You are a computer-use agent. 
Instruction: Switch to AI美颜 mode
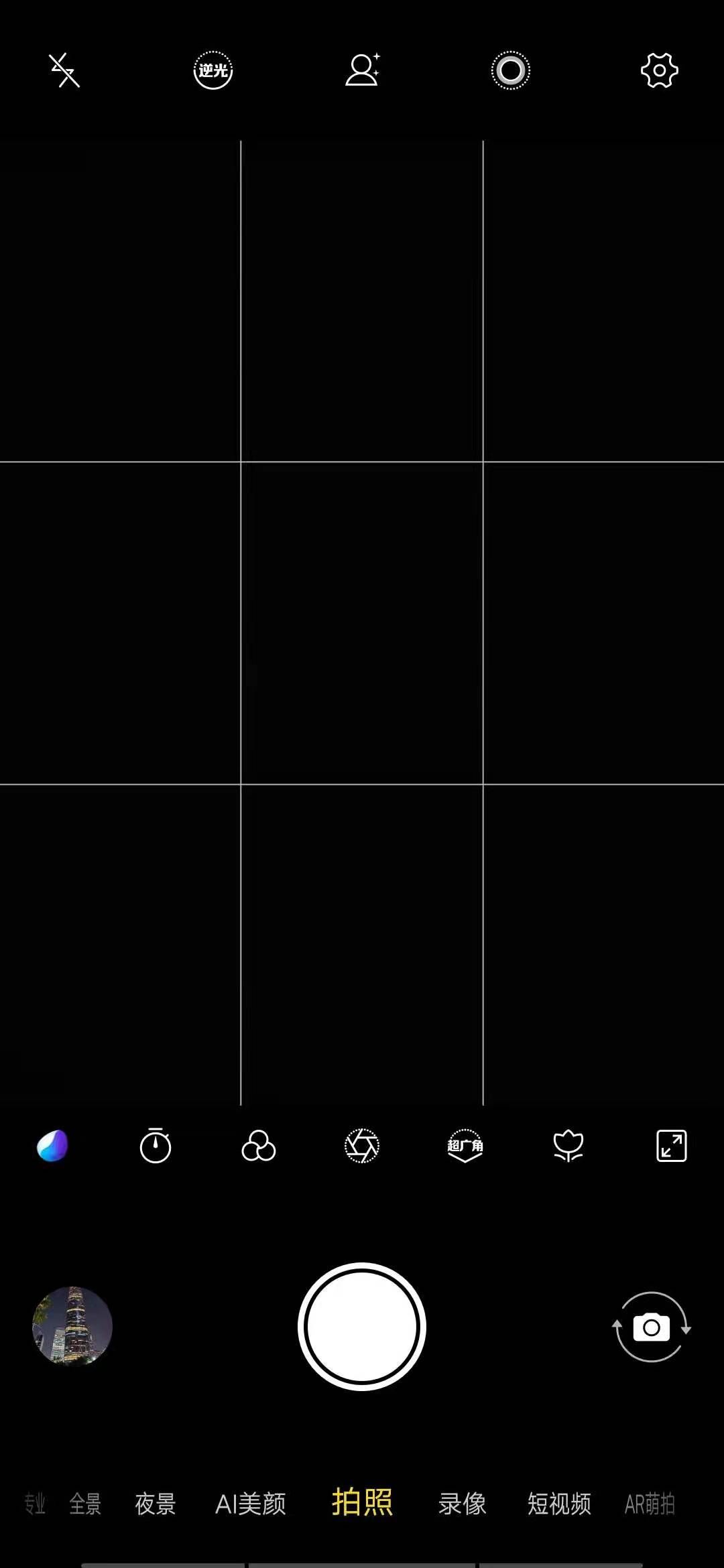(x=251, y=1504)
